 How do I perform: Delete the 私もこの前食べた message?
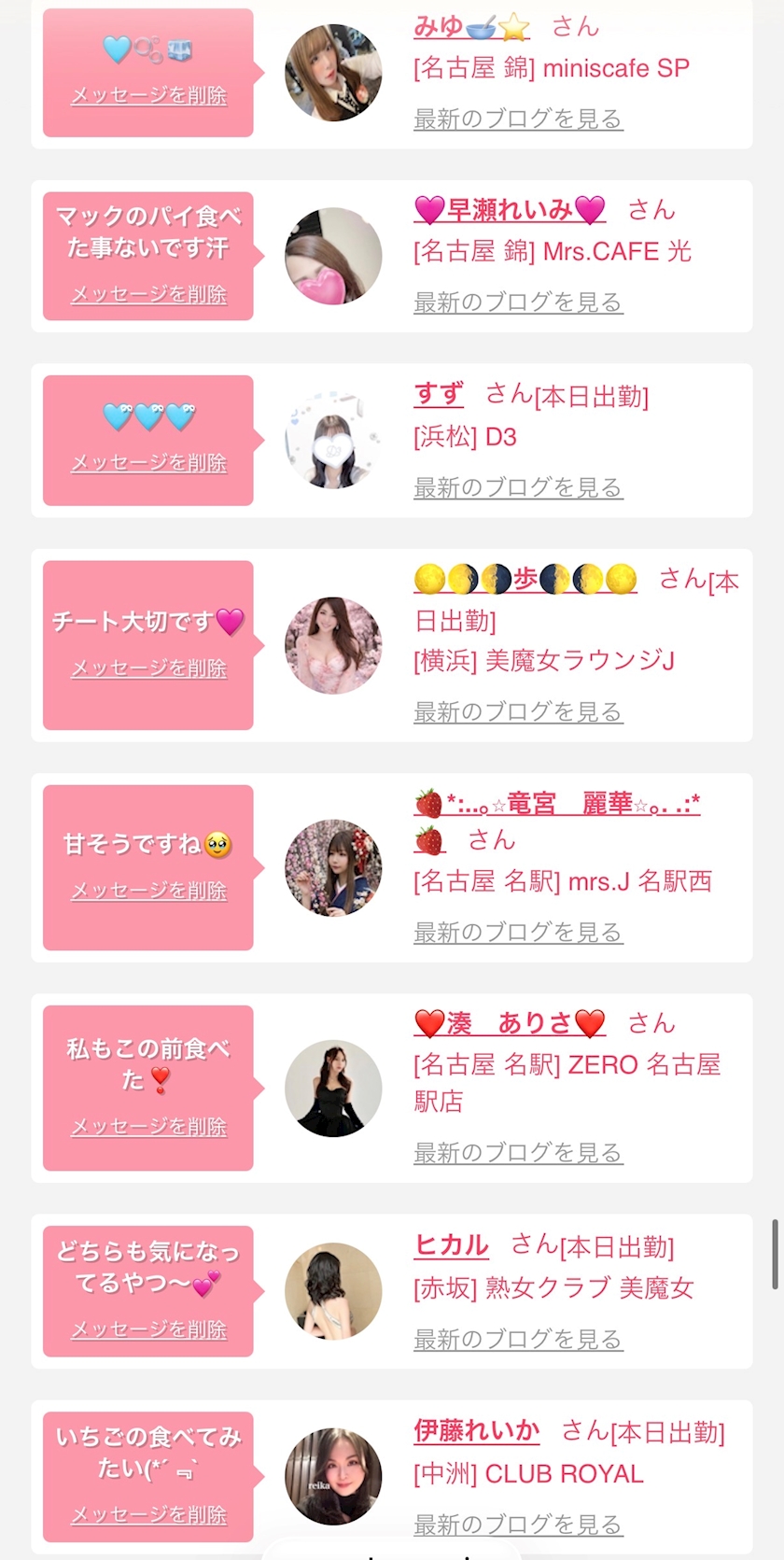[148, 1127]
